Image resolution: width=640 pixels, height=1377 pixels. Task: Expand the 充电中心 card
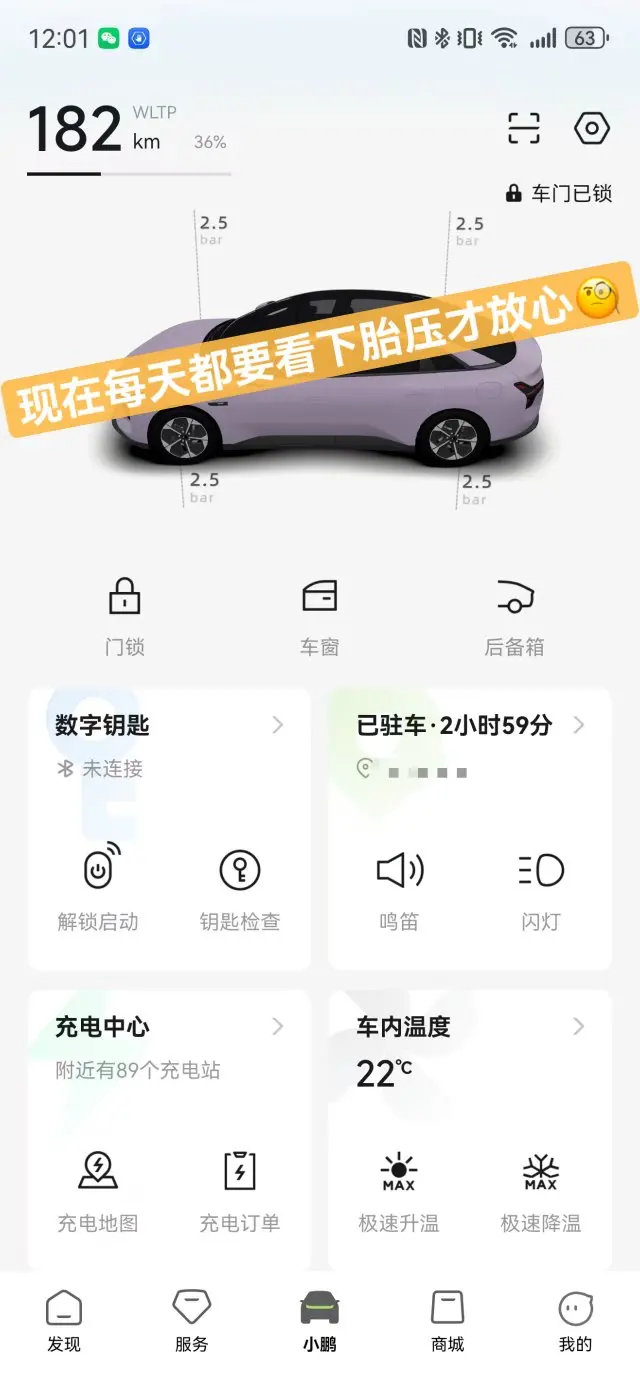point(278,1026)
